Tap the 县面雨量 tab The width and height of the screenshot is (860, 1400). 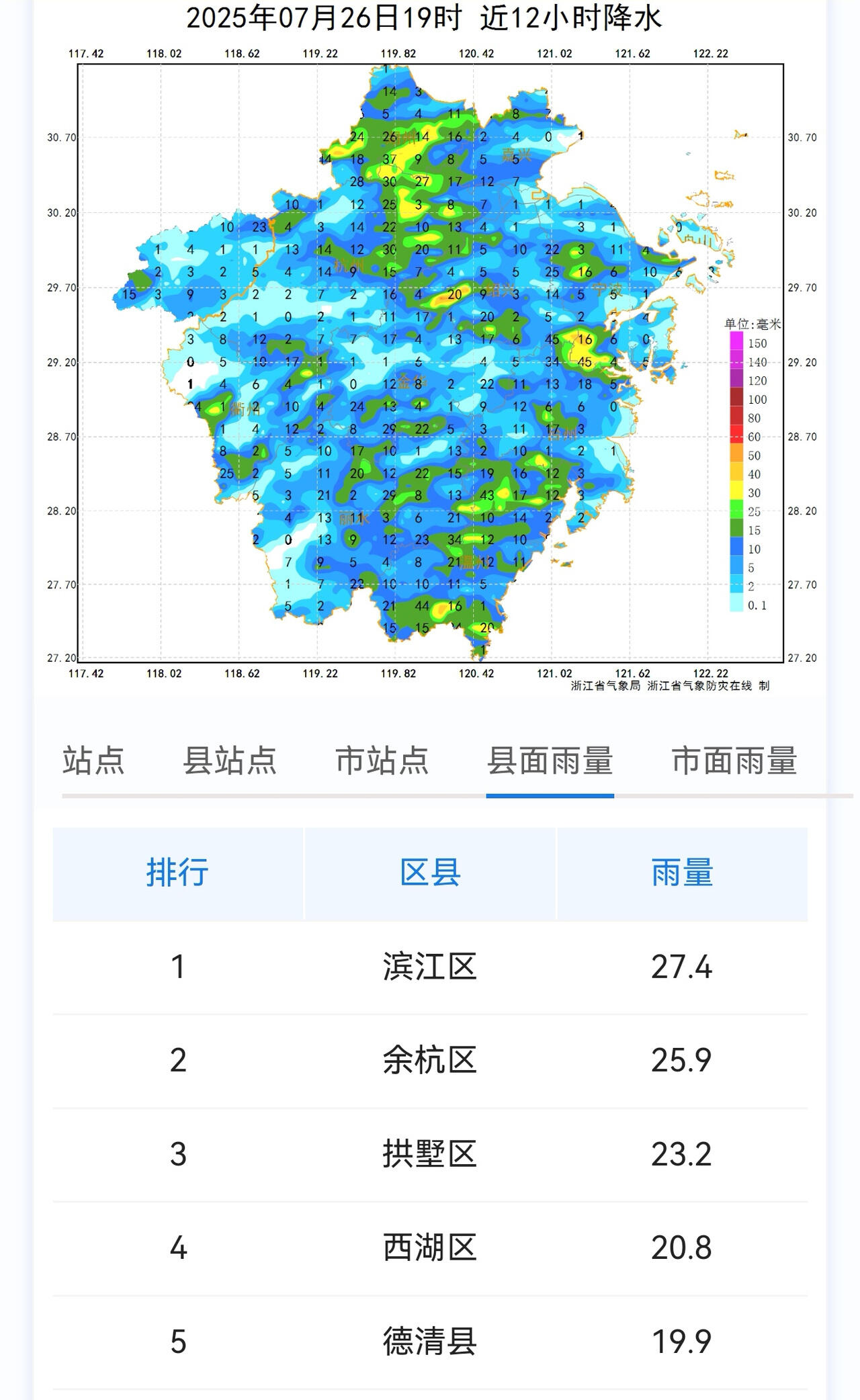coord(550,760)
